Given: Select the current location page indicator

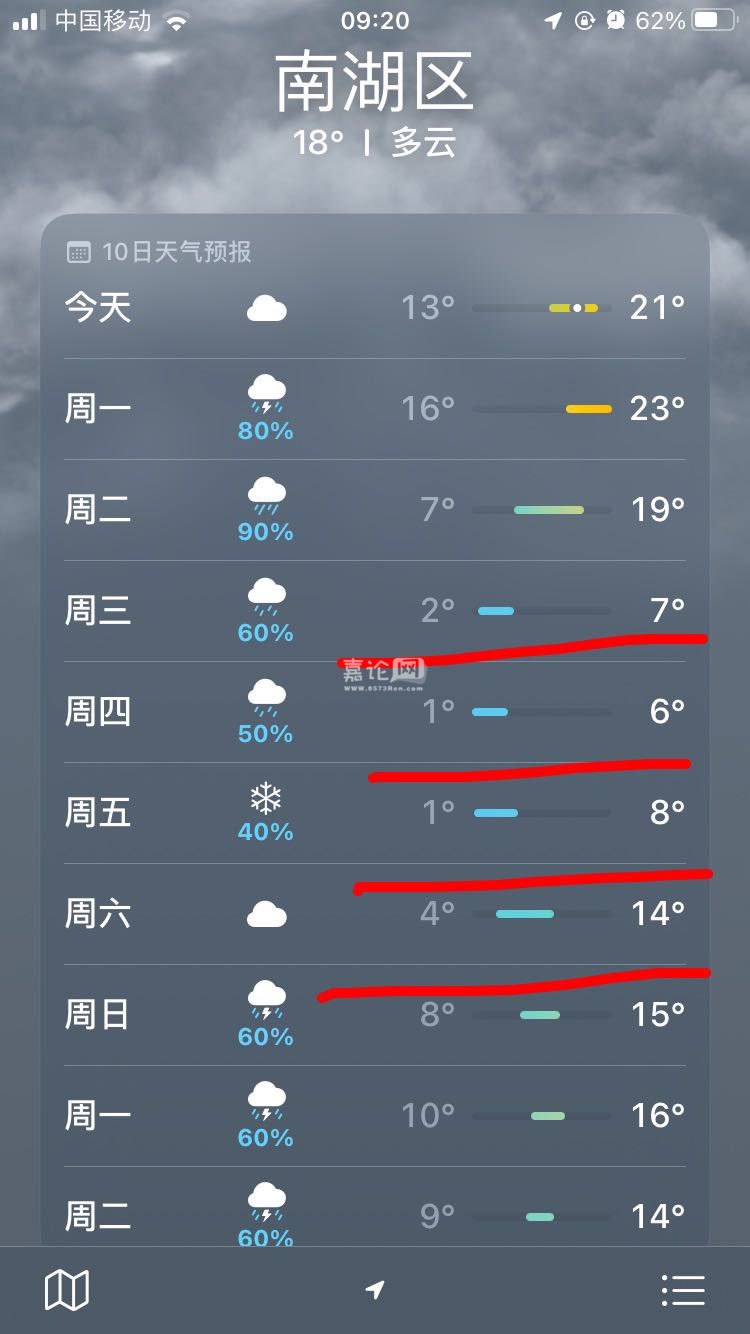Looking at the screenshot, I should (375, 1290).
